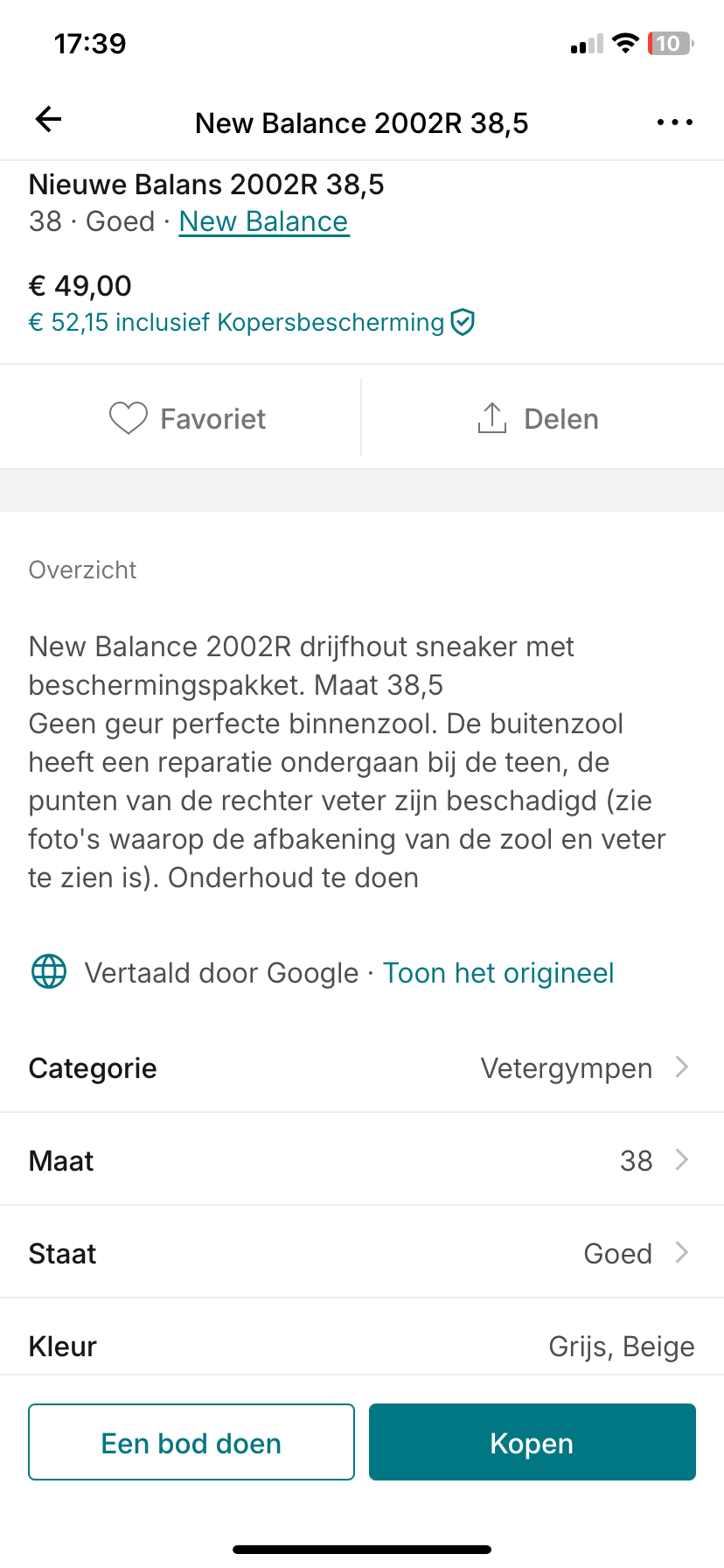Go back with the arrow icon
Screen dimensions: 724x1568
49,120
